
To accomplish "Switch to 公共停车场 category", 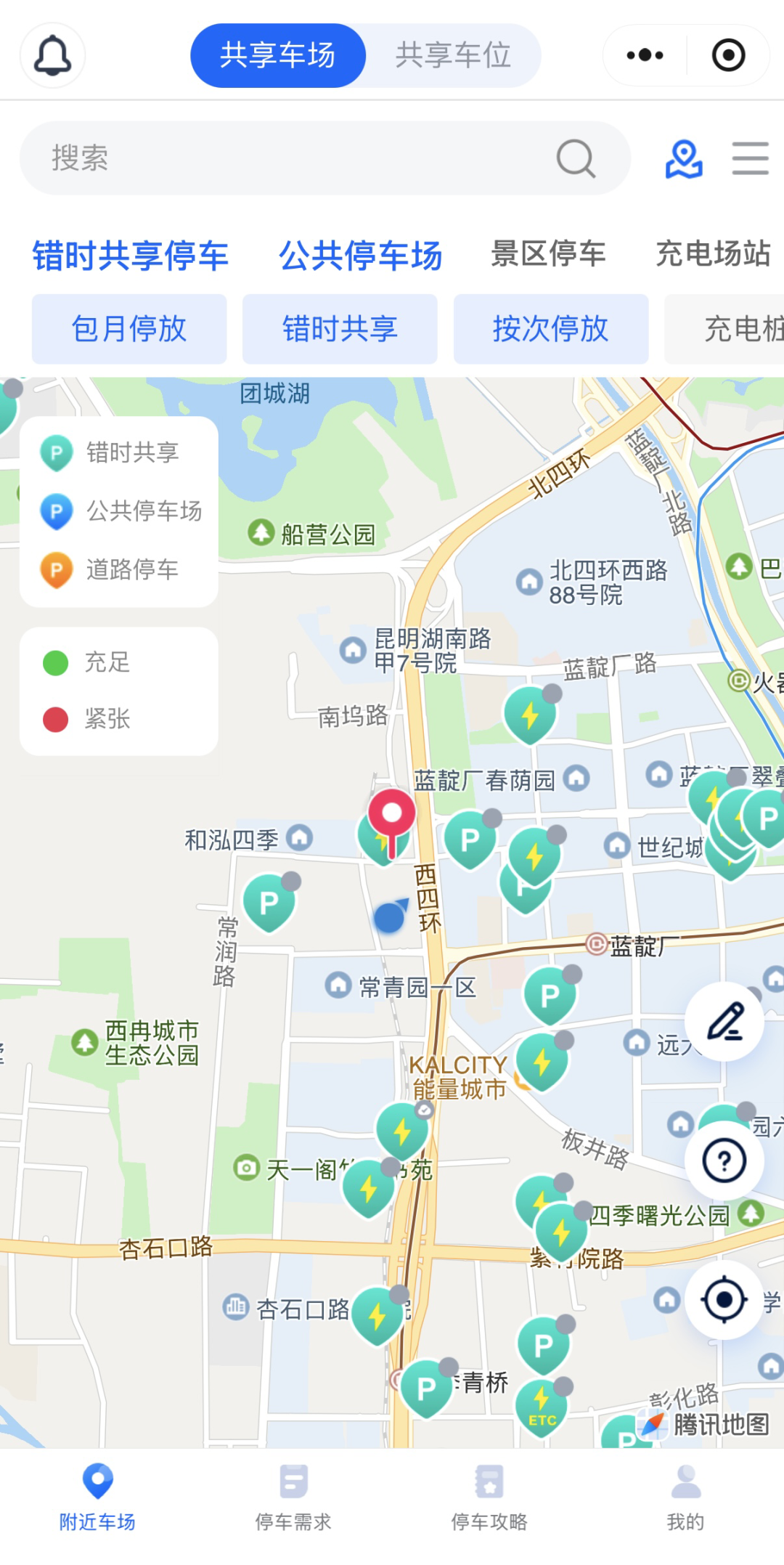I will click(360, 255).
